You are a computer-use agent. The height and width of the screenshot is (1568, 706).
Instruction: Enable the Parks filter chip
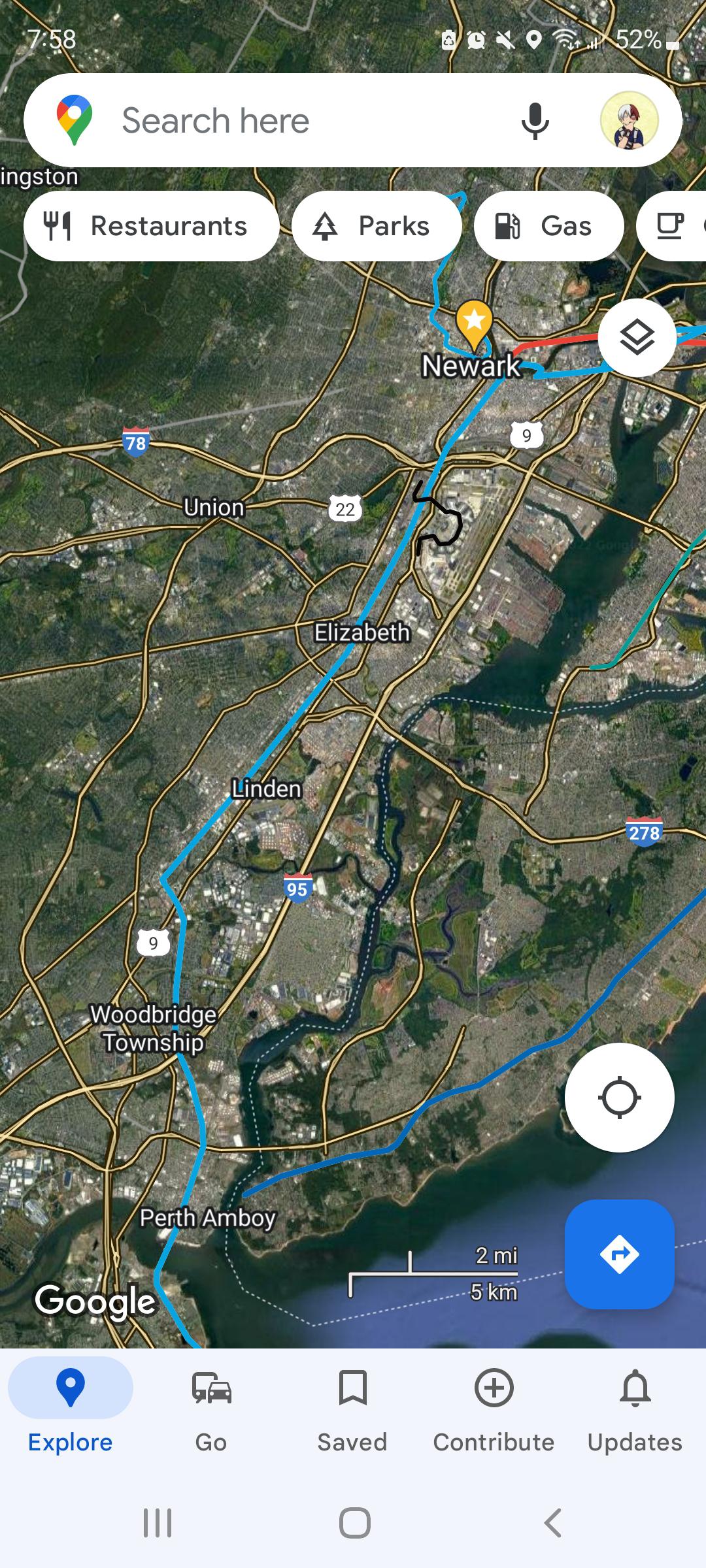pyautogui.click(x=377, y=225)
